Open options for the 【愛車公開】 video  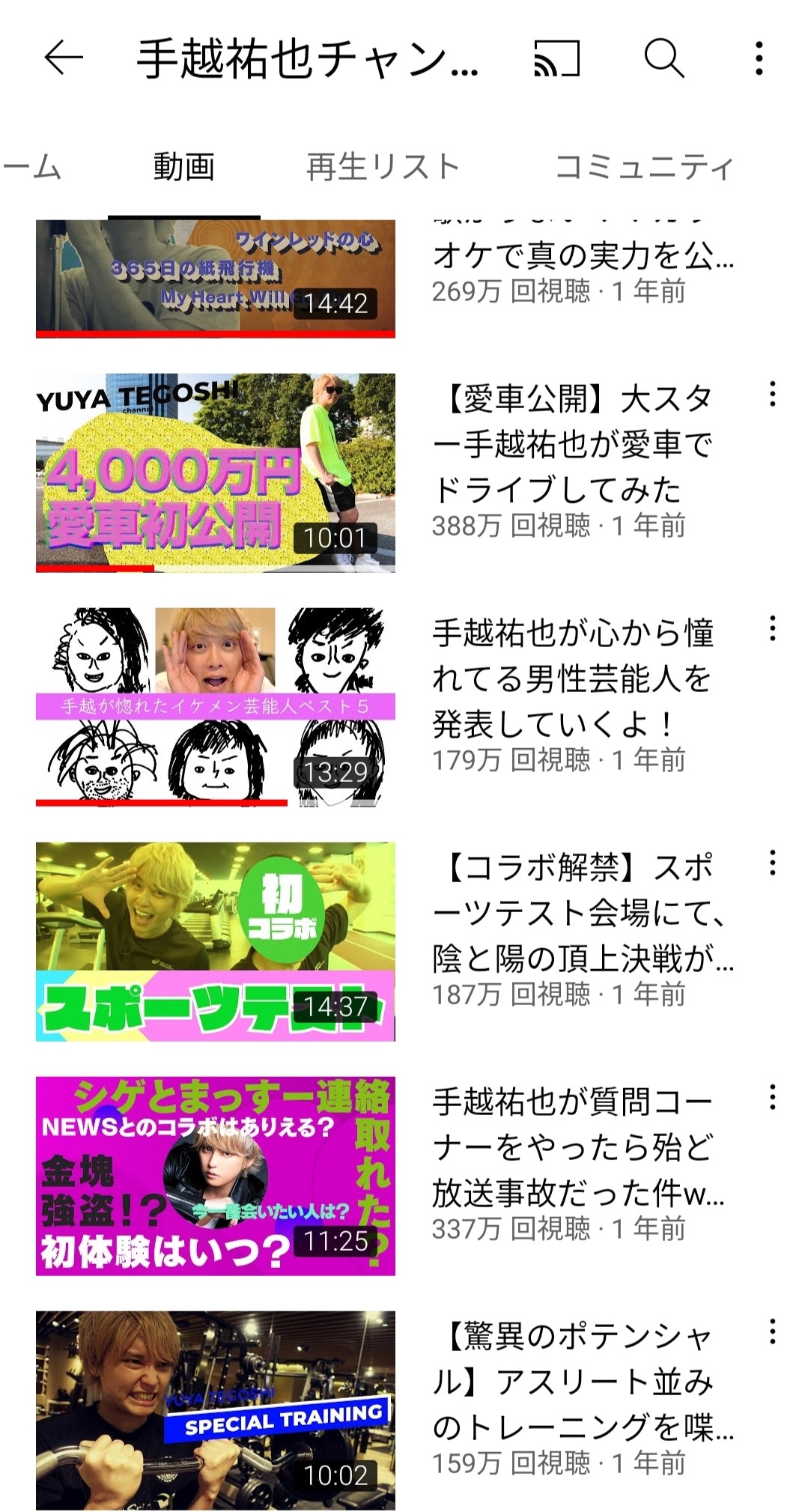pyautogui.click(x=772, y=394)
